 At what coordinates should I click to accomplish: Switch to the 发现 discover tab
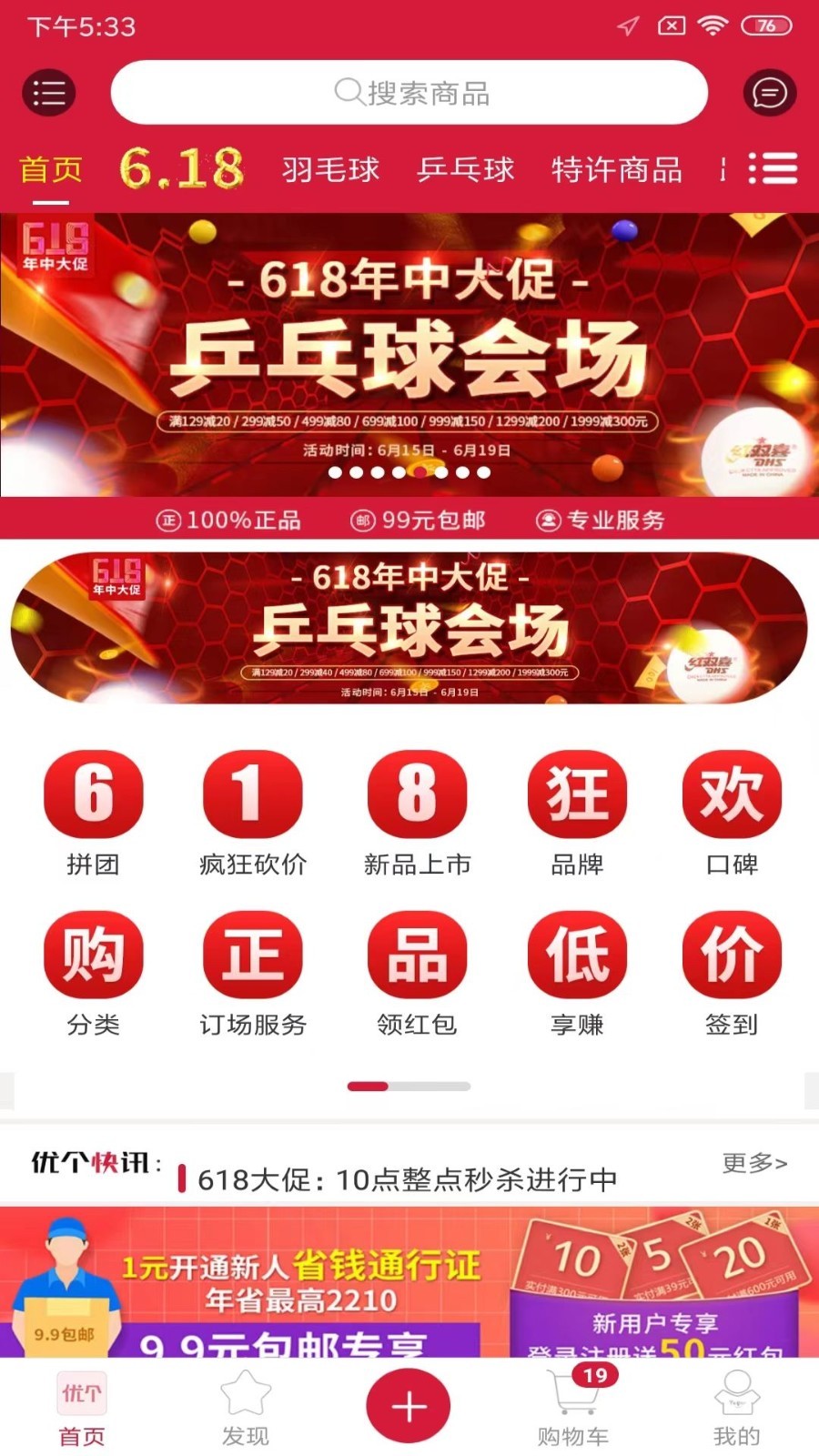(x=244, y=1406)
